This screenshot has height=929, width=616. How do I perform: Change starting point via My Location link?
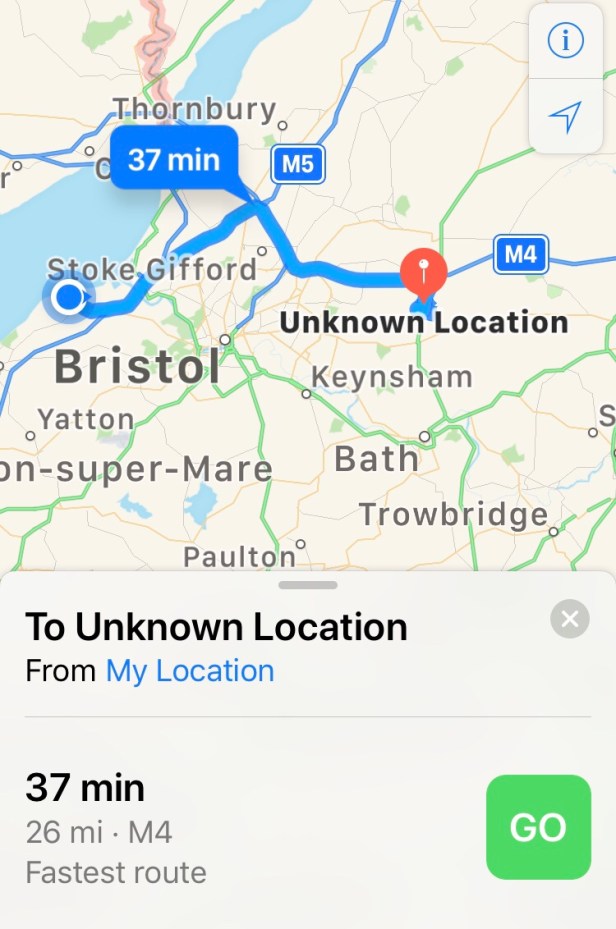pos(190,671)
